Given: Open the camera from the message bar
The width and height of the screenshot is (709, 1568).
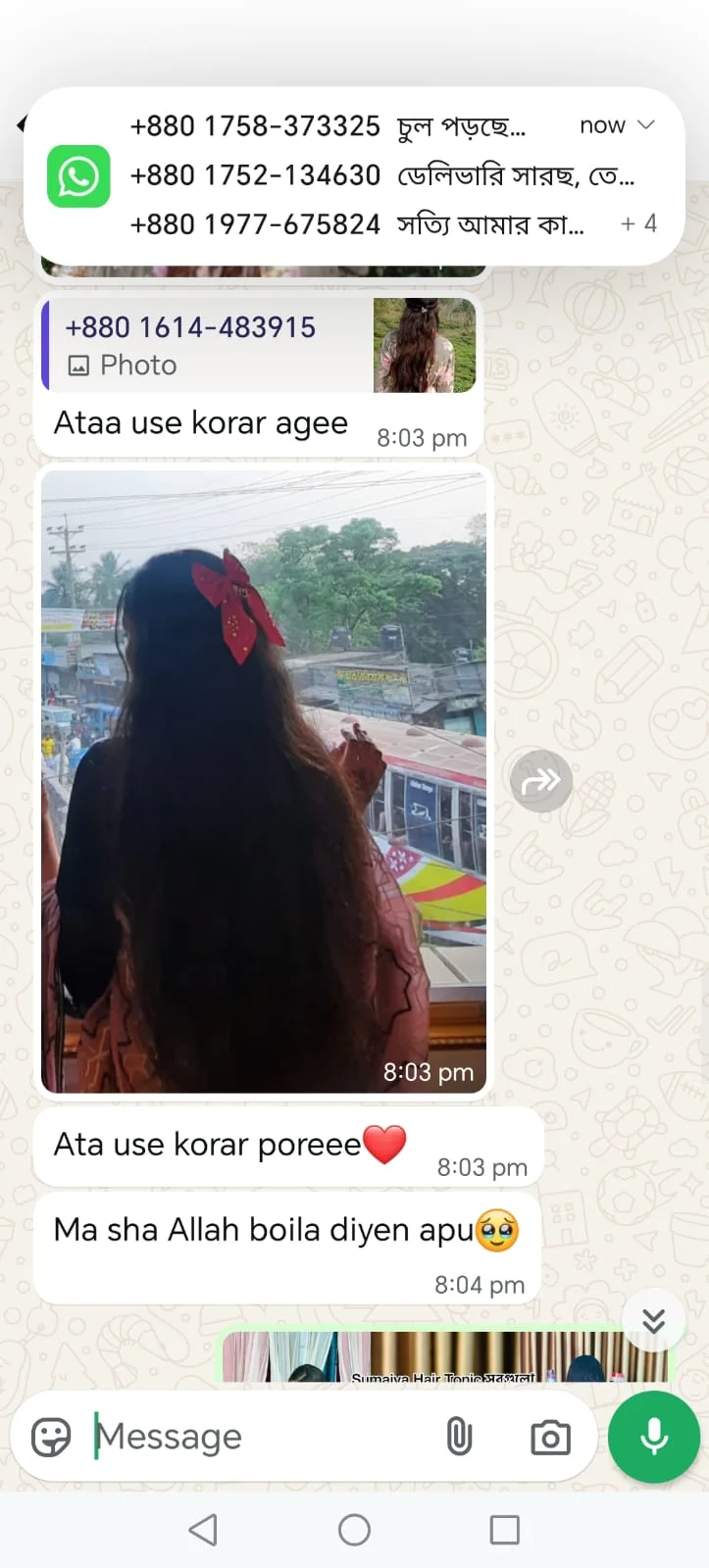Looking at the screenshot, I should [x=550, y=1438].
